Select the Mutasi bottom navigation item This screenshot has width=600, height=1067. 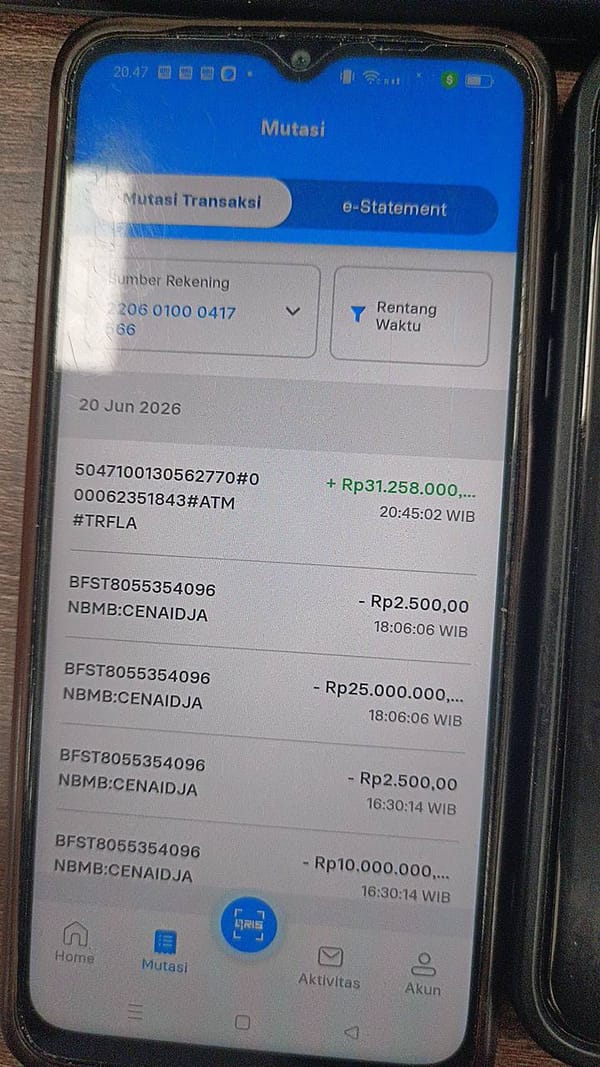click(165, 951)
